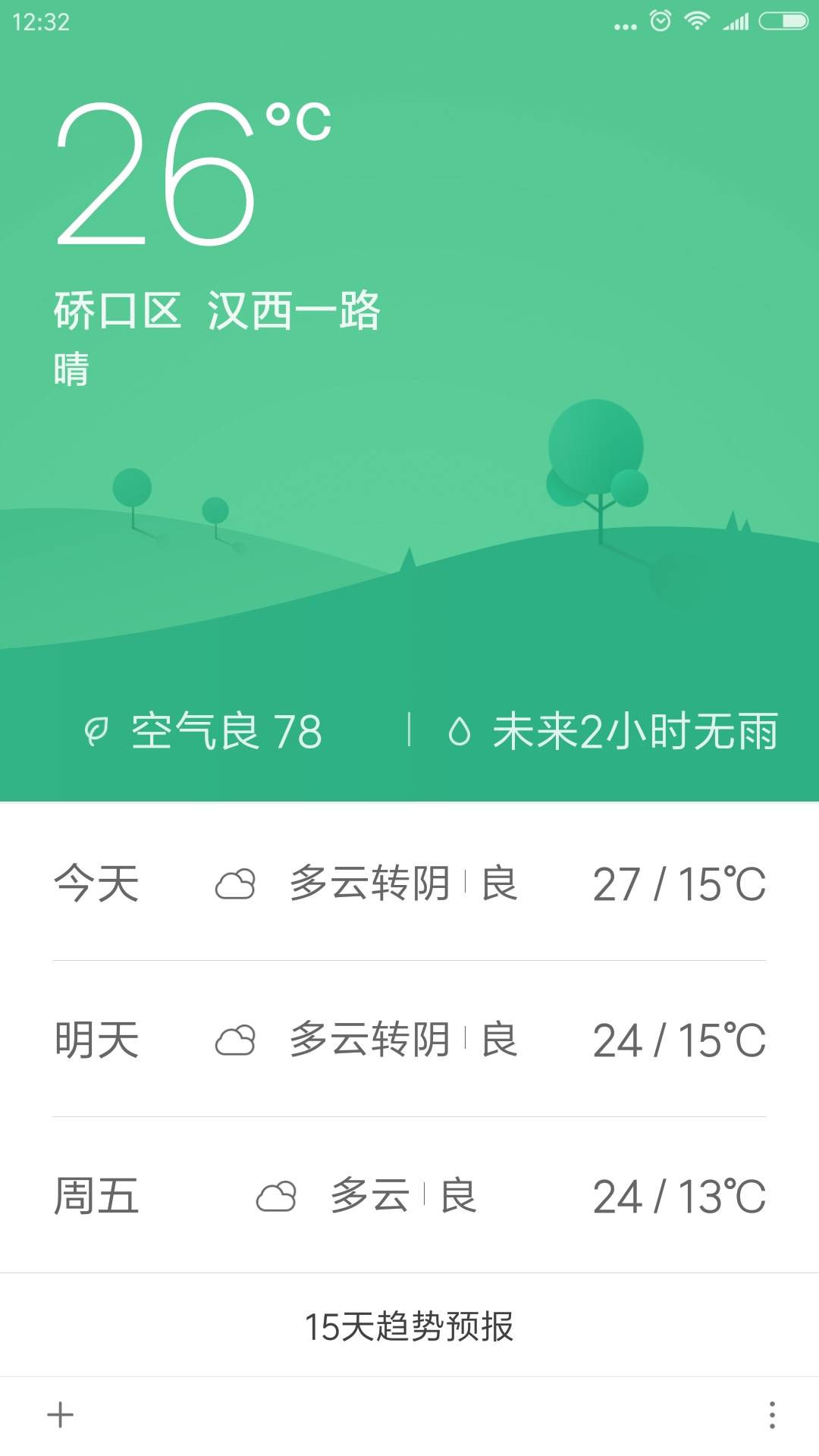Viewport: 819px width, 1456px height.
Task: Select the 明天 forecast row
Action: pos(409,1039)
